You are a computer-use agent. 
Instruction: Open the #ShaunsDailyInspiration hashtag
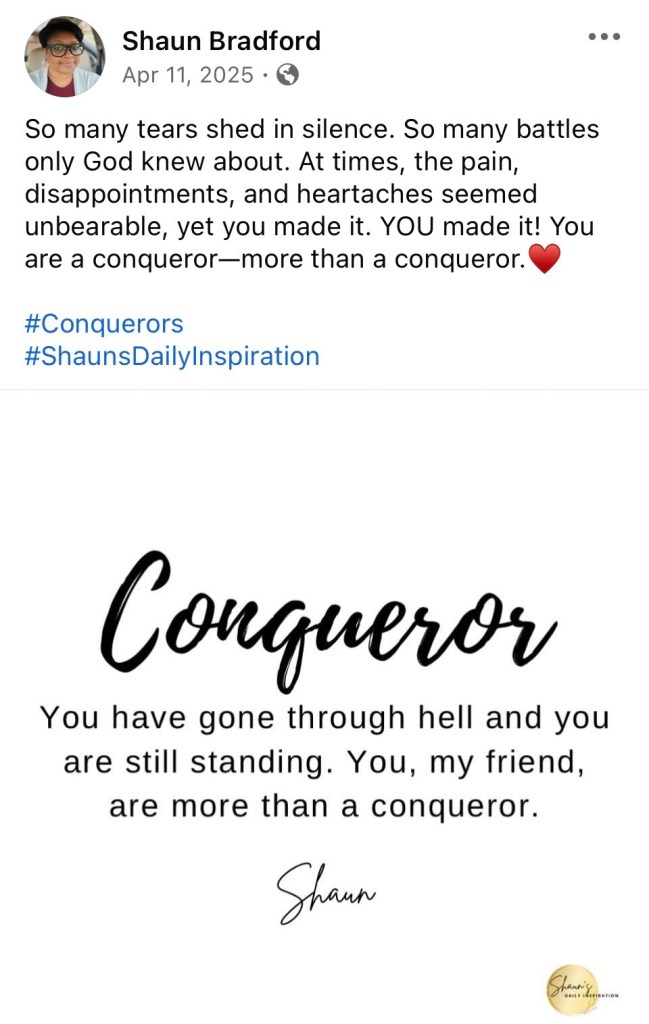[x=172, y=356]
